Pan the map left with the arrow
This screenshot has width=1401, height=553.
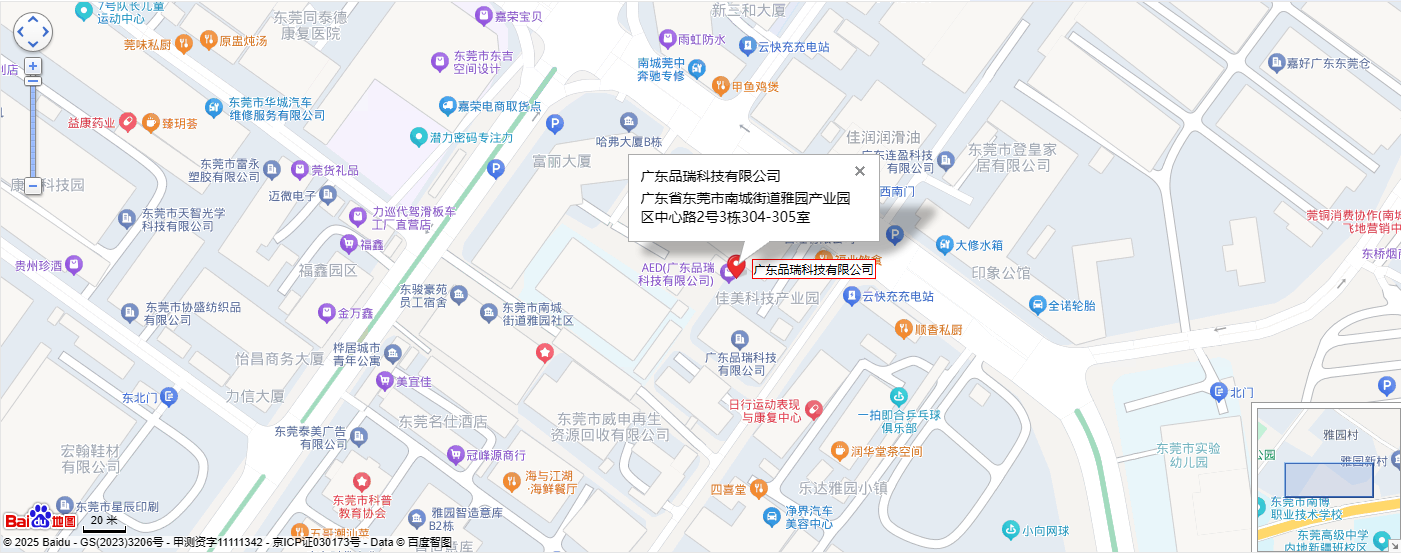21,32
